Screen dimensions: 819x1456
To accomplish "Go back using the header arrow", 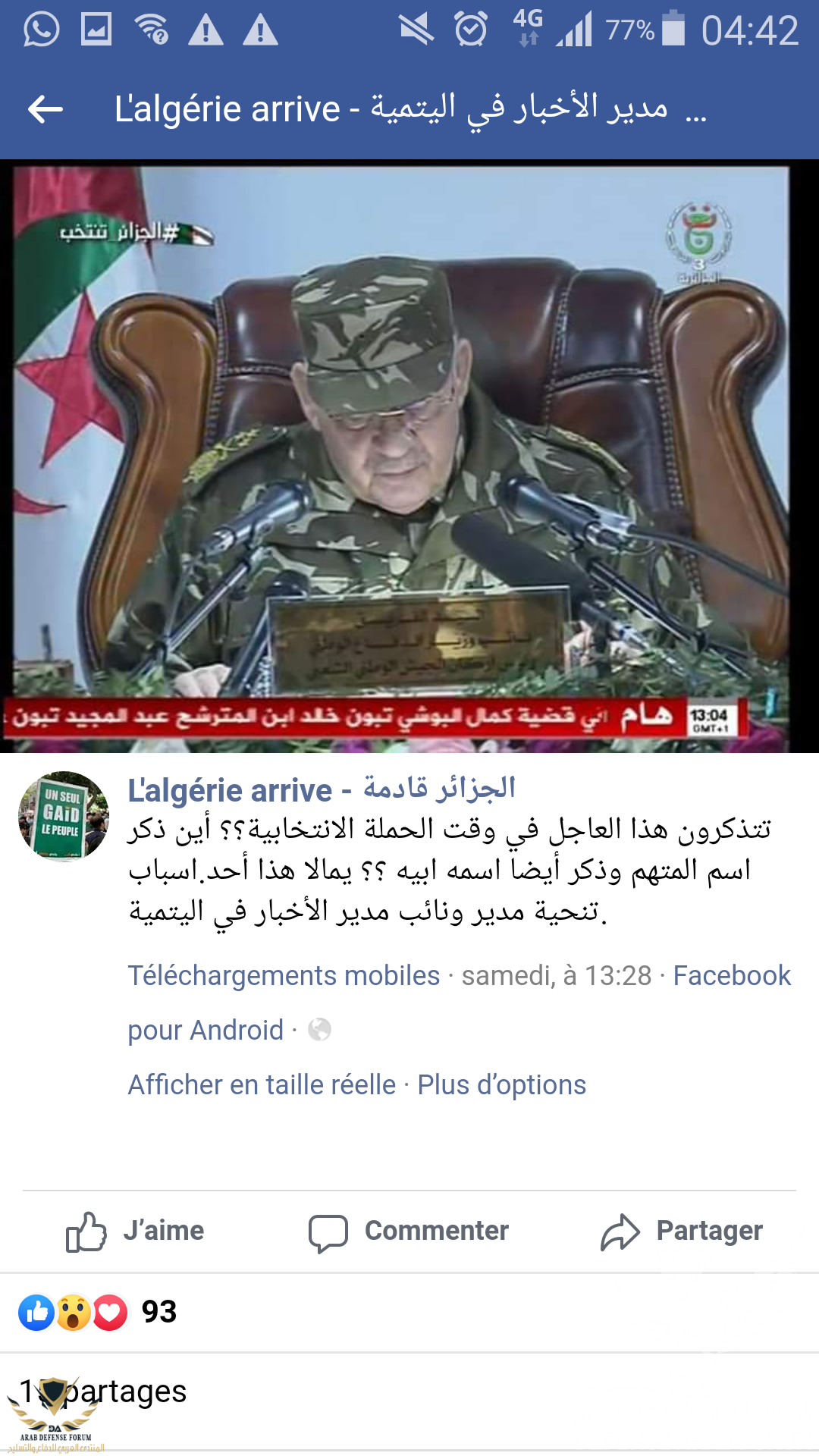I will pos(45,109).
